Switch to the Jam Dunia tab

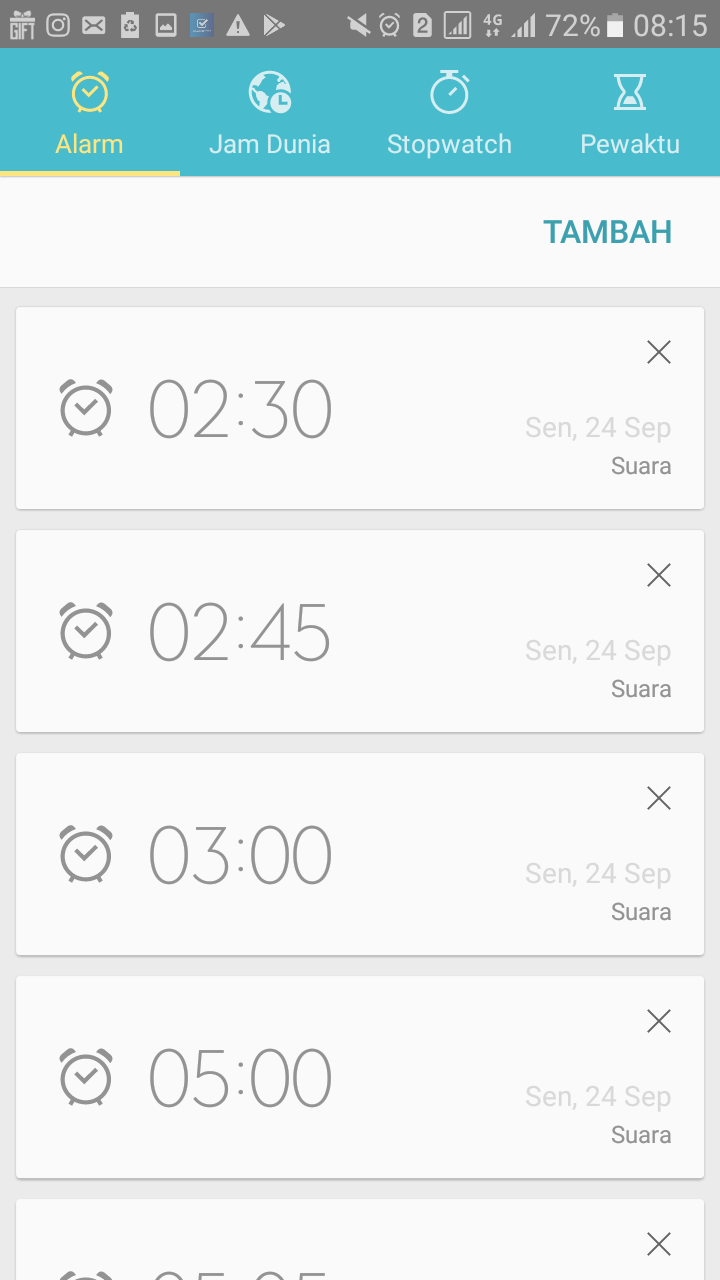tap(269, 114)
